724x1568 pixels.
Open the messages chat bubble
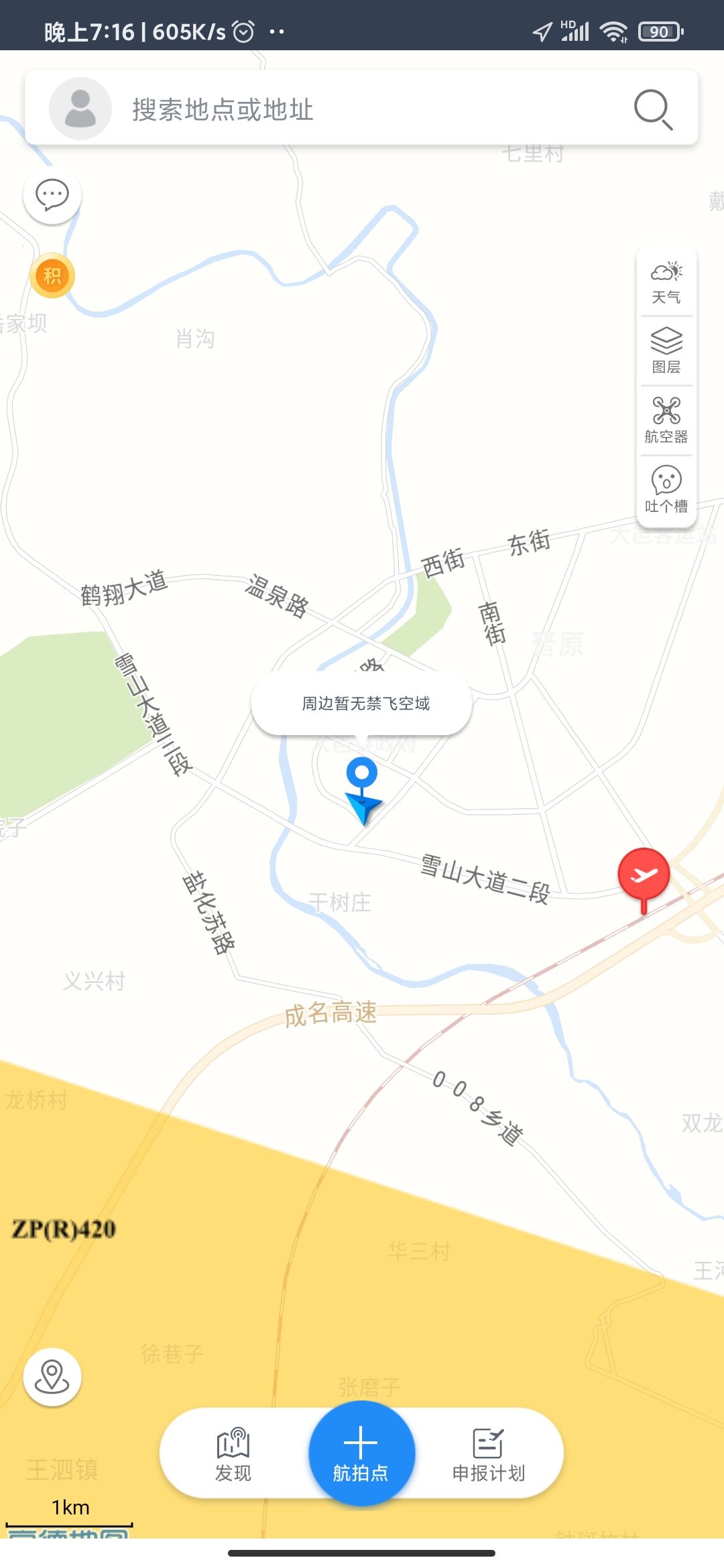52,195
